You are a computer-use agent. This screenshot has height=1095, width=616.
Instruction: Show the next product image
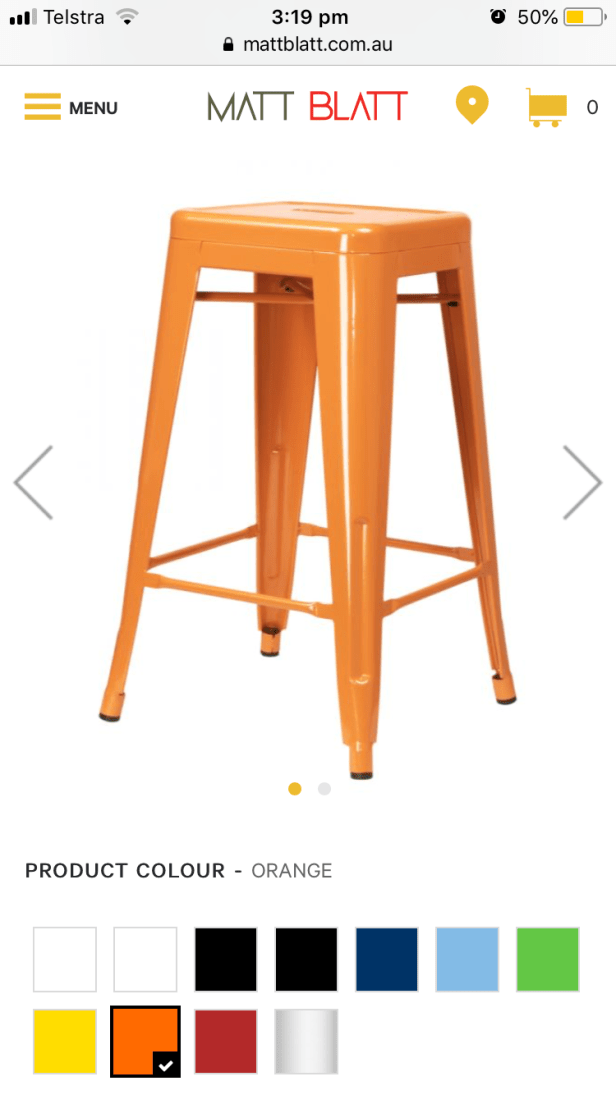click(x=581, y=483)
